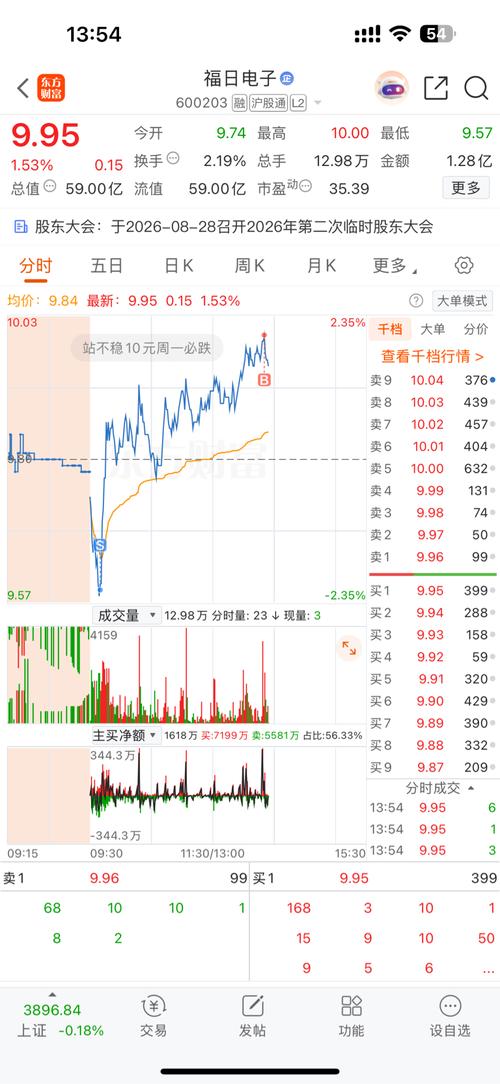Open chart settings gear
The width and height of the screenshot is (500, 1084).
click(464, 265)
